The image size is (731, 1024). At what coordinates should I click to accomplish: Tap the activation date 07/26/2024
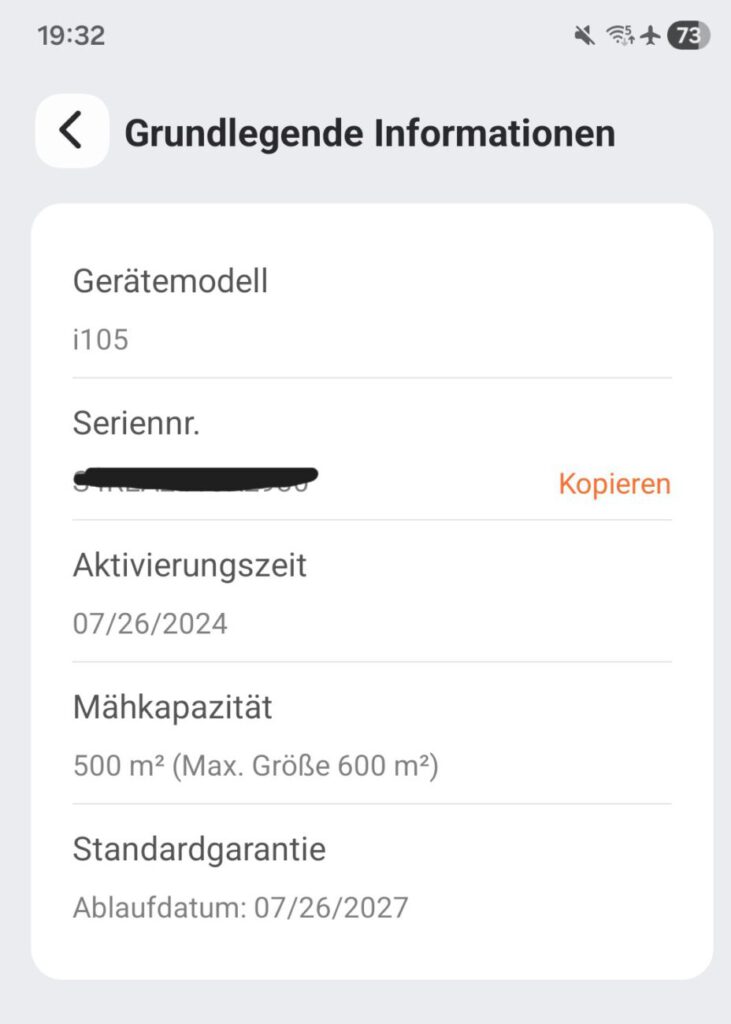(152, 623)
